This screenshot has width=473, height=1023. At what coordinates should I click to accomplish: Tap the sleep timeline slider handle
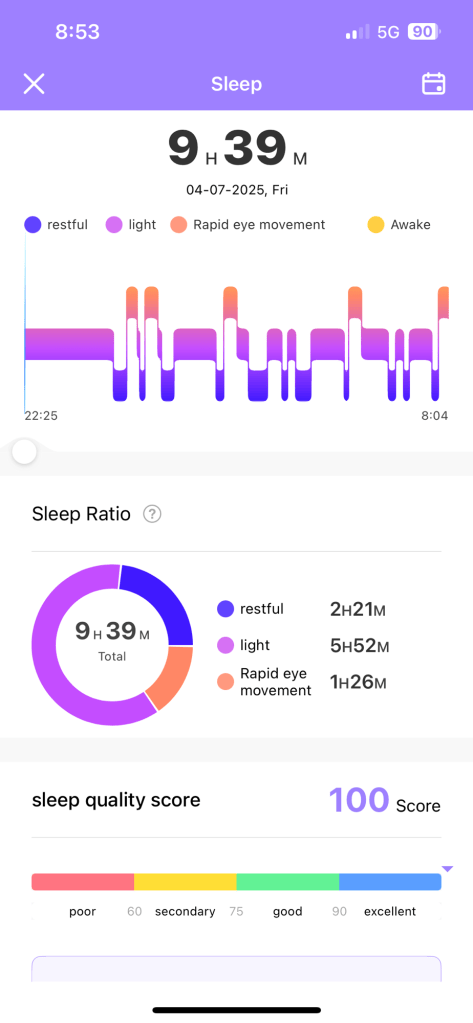(24, 452)
